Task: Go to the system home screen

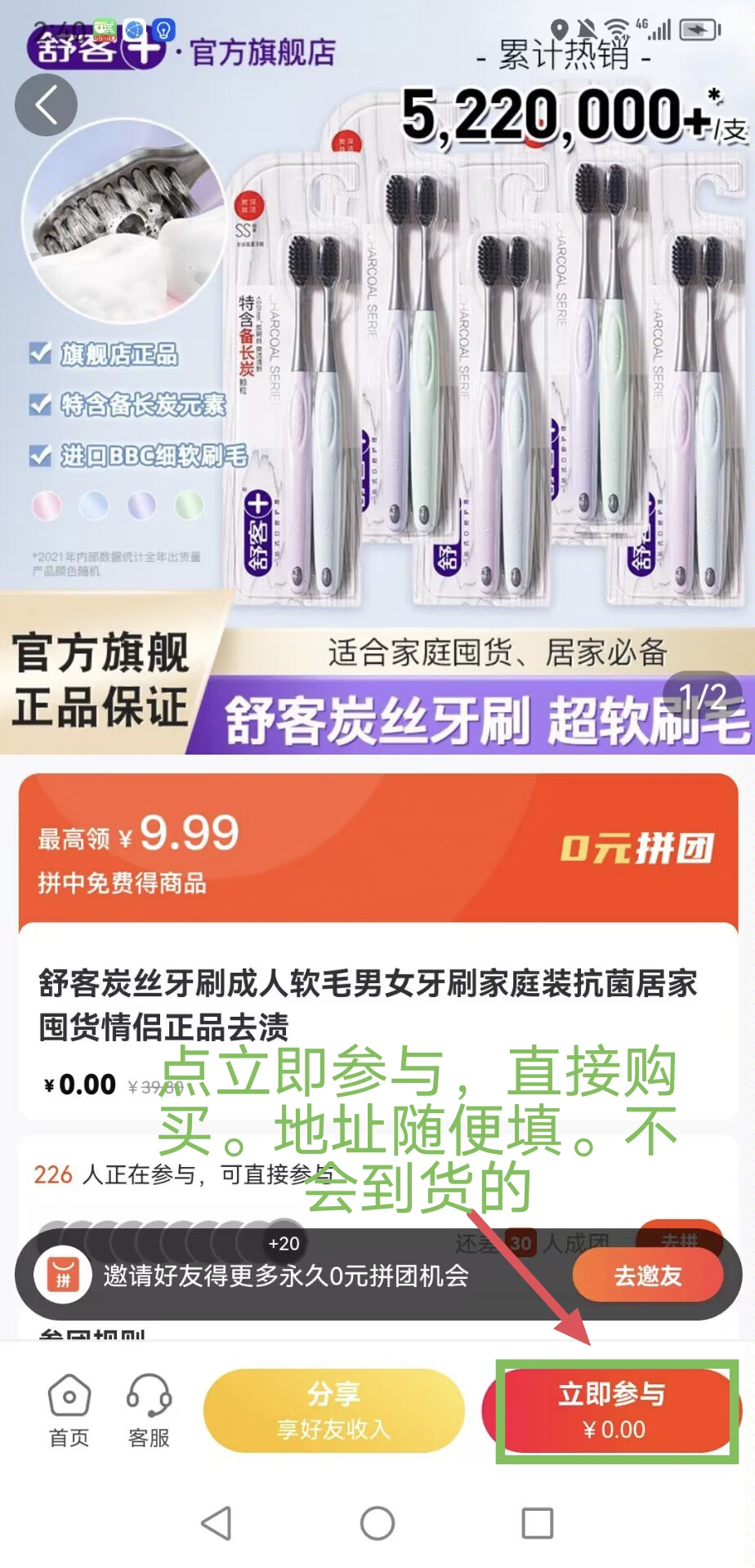Action: tap(377, 1523)
